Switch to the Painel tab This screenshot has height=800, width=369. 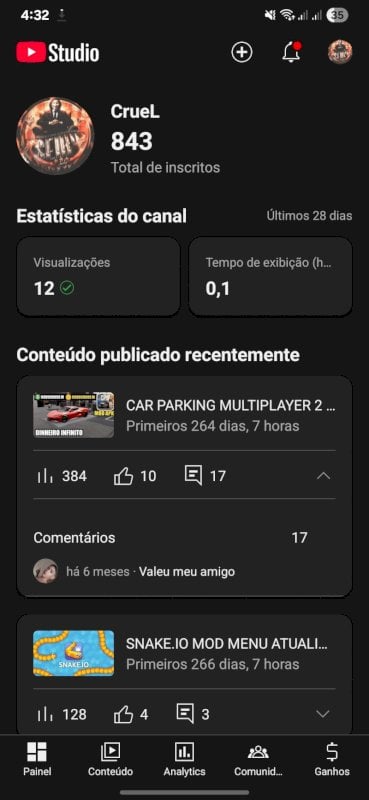pyautogui.click(x=37, y=759)
